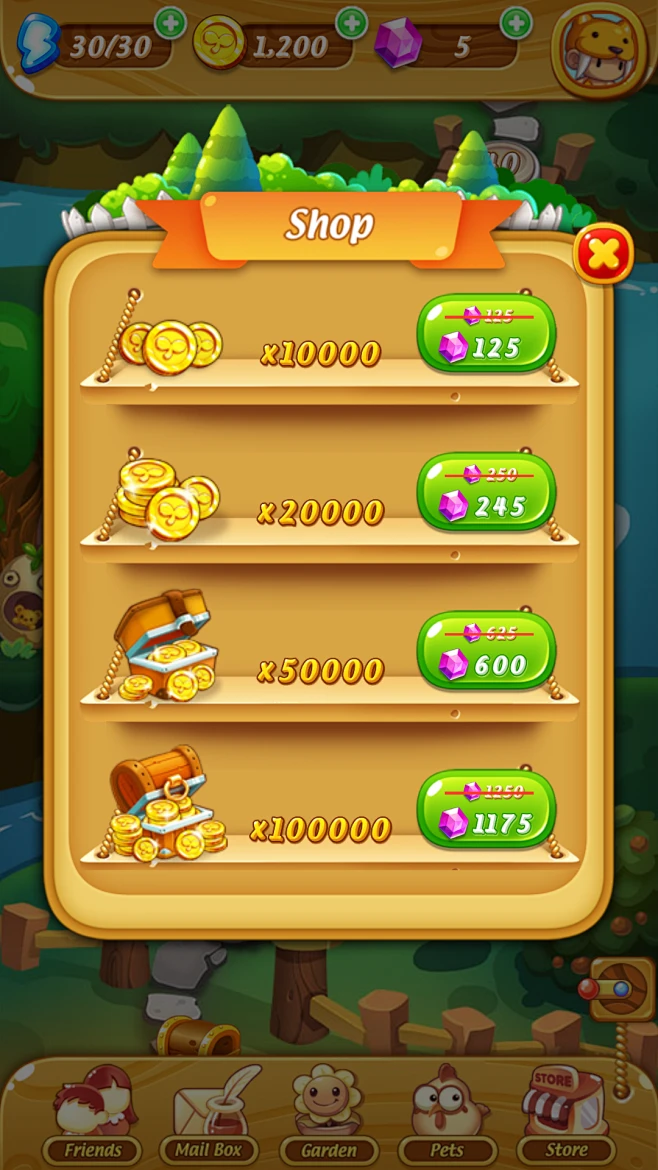
Task: Open the Mail Box
Action: click(x=210, y=1115)
